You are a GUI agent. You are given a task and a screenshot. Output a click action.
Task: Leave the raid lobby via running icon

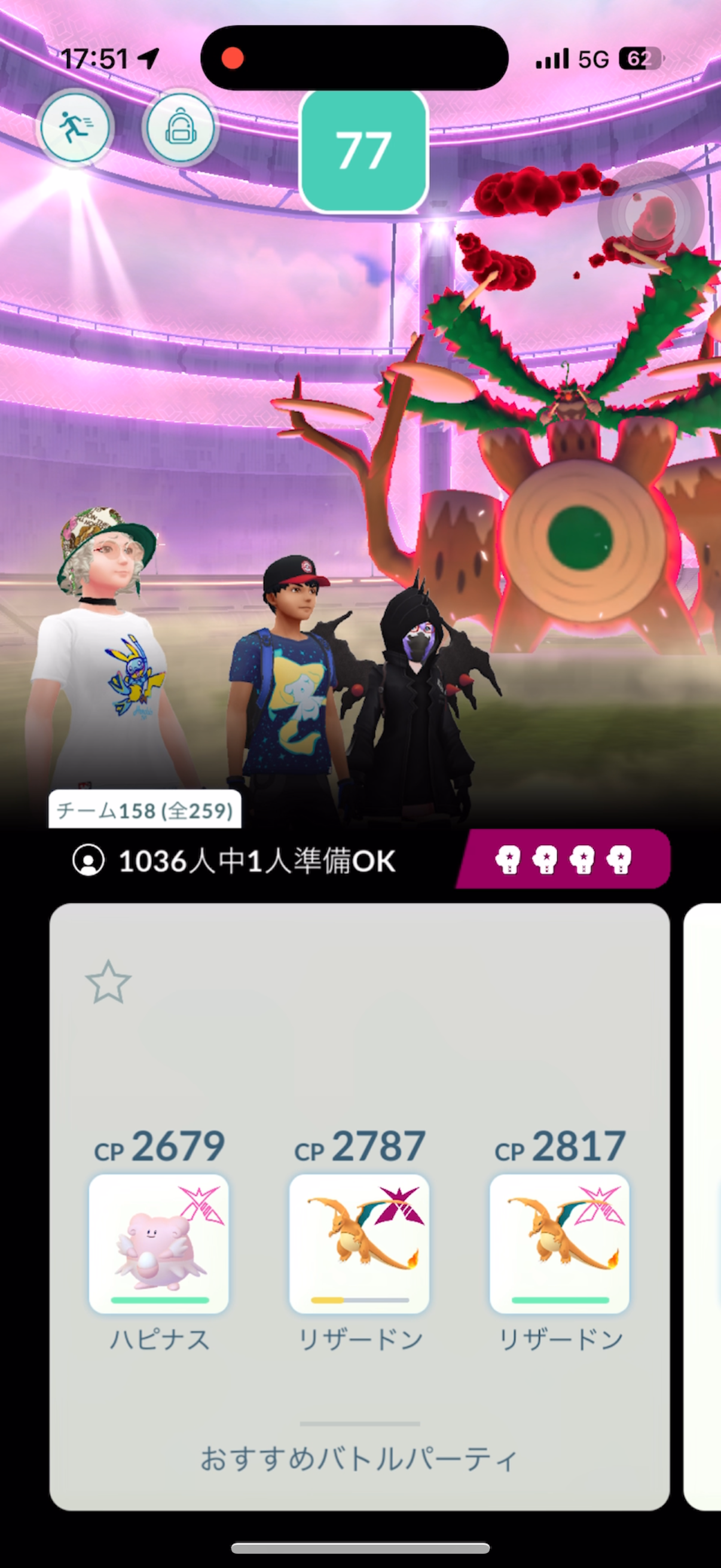coord(74,128)
